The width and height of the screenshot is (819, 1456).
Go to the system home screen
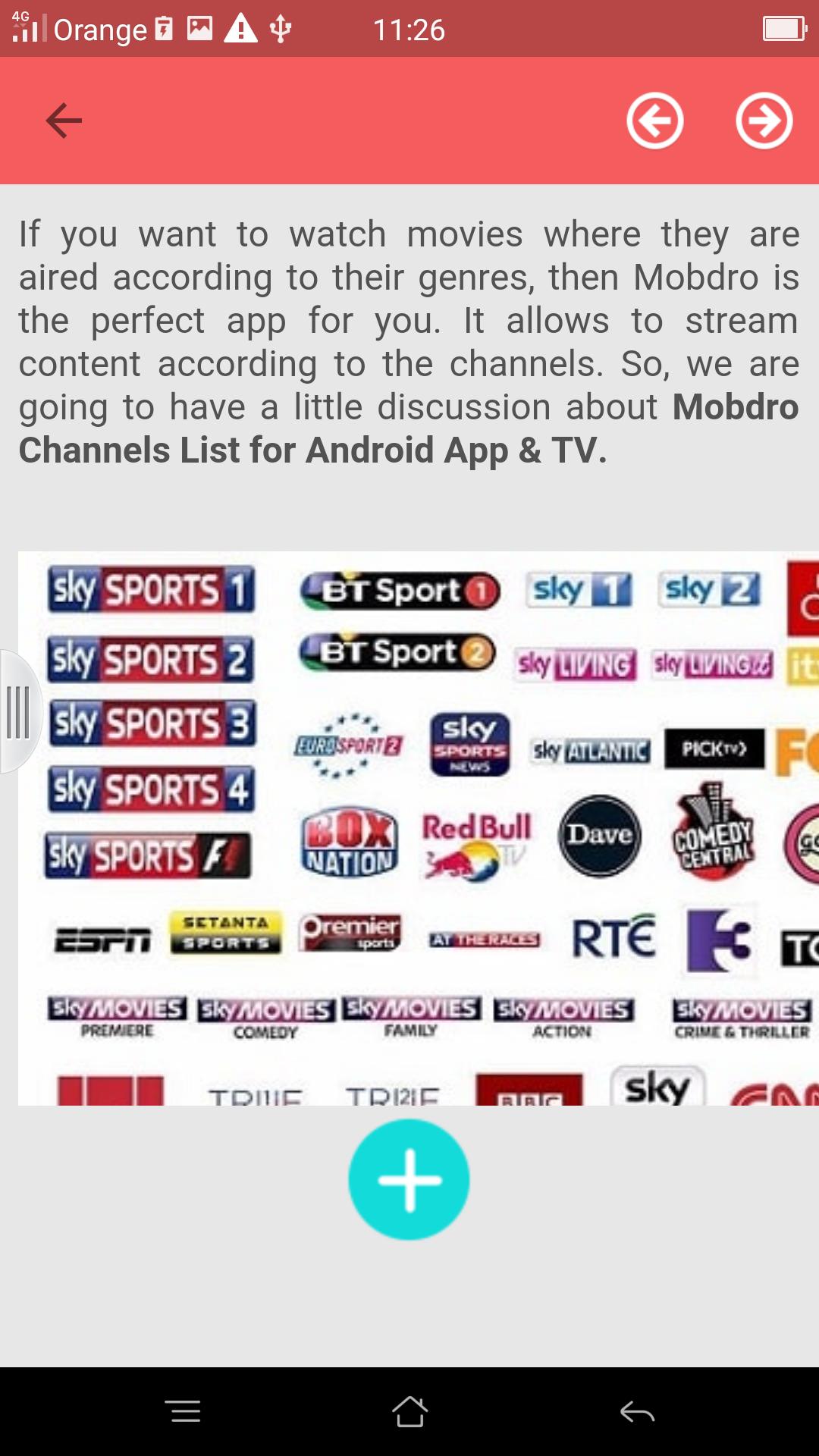pos(409,1411)
